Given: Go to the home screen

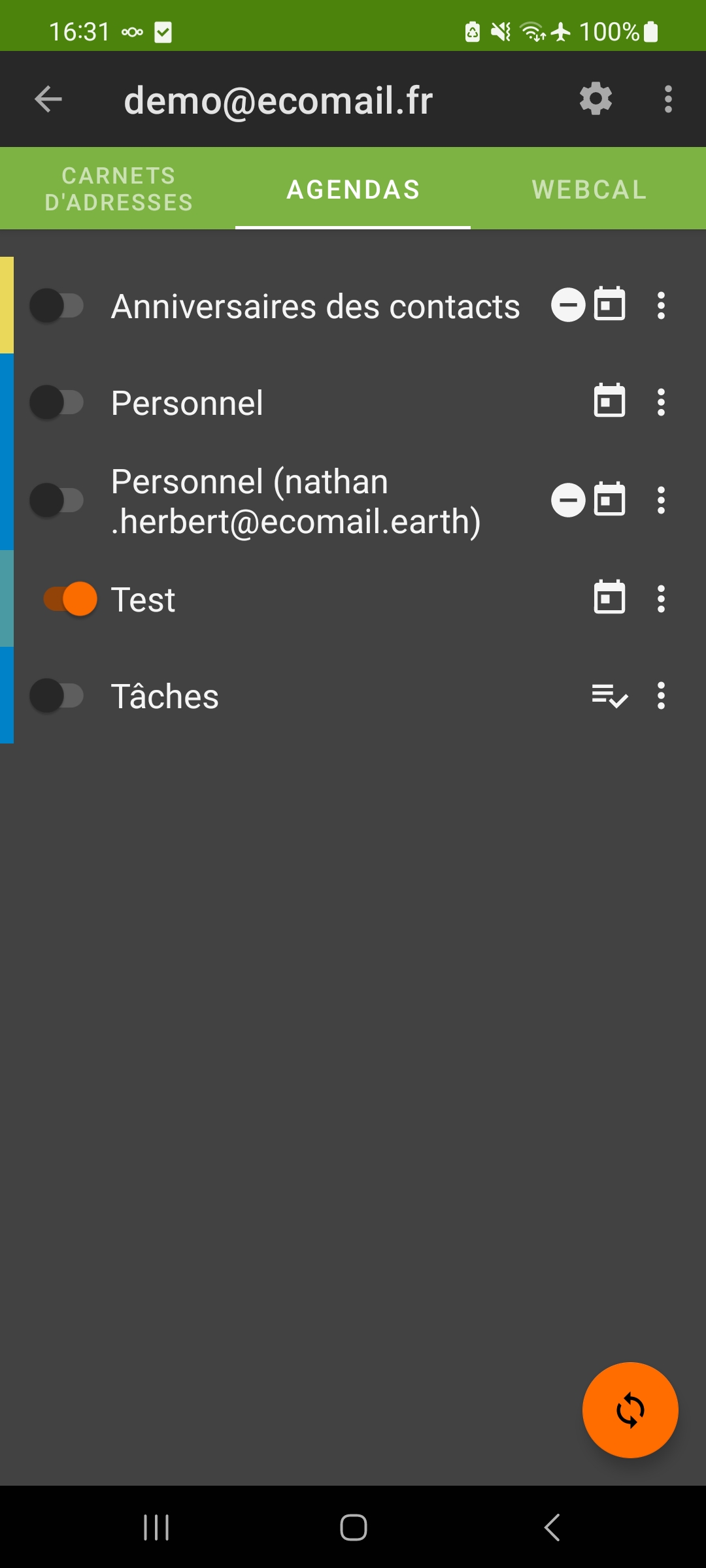Looking at the screenshot, I should point(353,1527).
